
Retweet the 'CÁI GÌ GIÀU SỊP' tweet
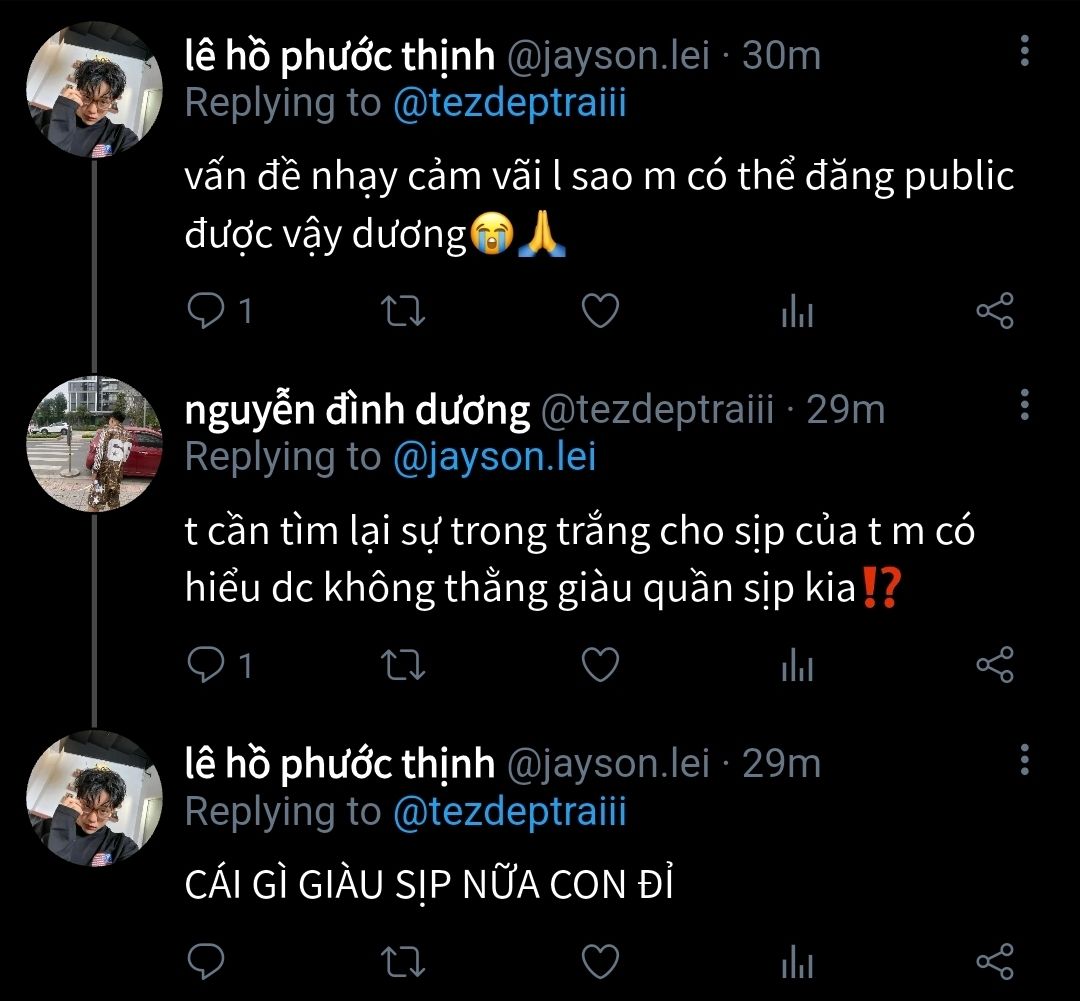pos(404,962)
